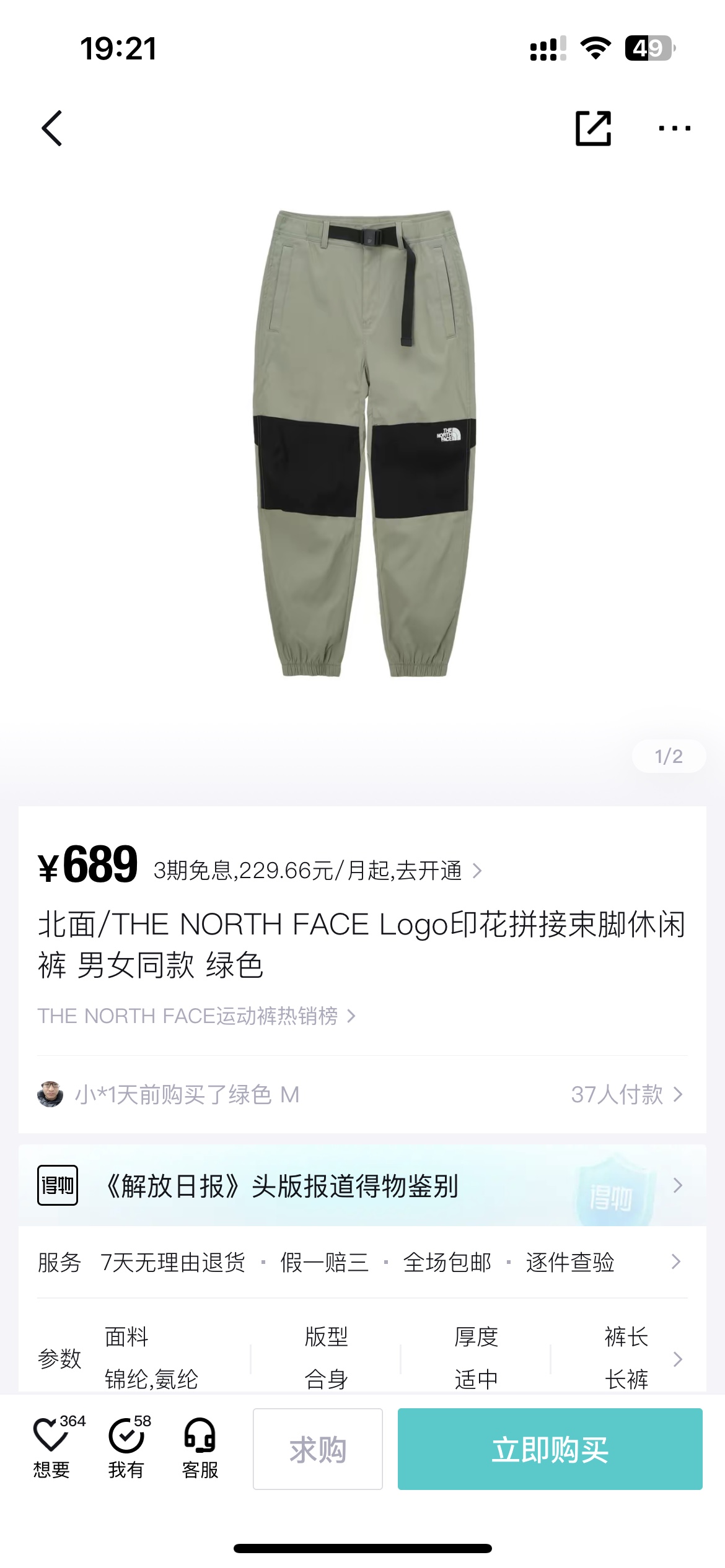Buy now with 立即购买
The width and height of the screenshot is (725, 1568).
click(550, 1449)
